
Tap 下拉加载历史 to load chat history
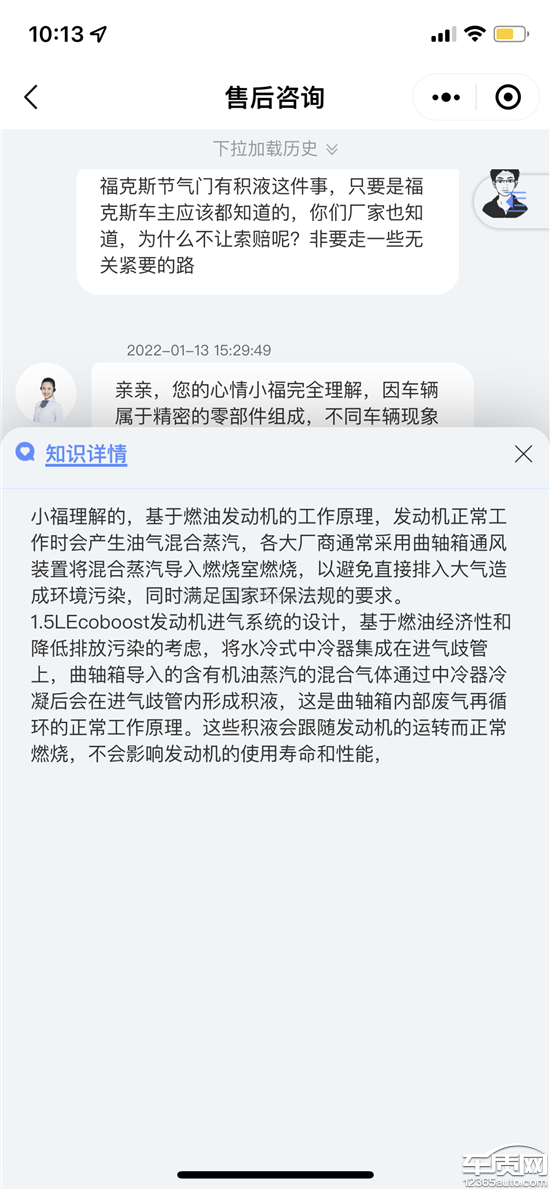coord(275,148)
